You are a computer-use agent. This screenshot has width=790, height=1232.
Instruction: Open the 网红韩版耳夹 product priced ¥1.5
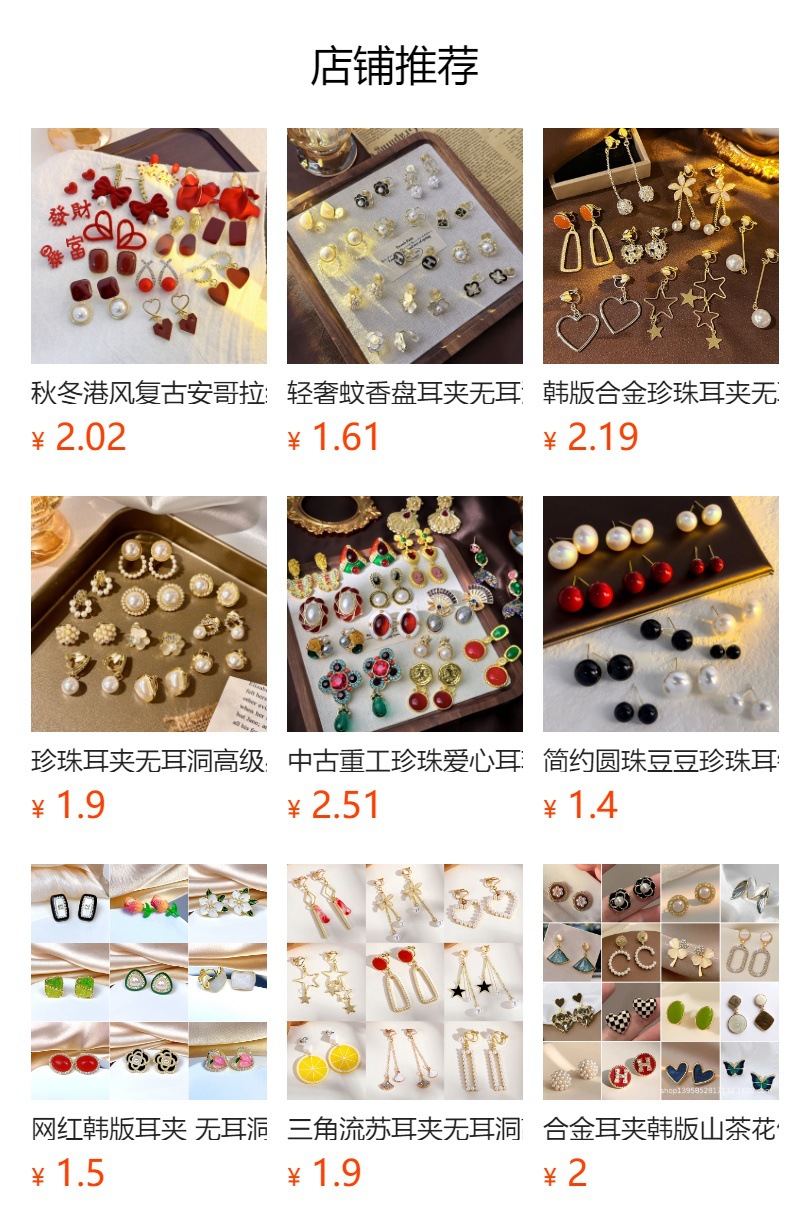coord(149,982)
